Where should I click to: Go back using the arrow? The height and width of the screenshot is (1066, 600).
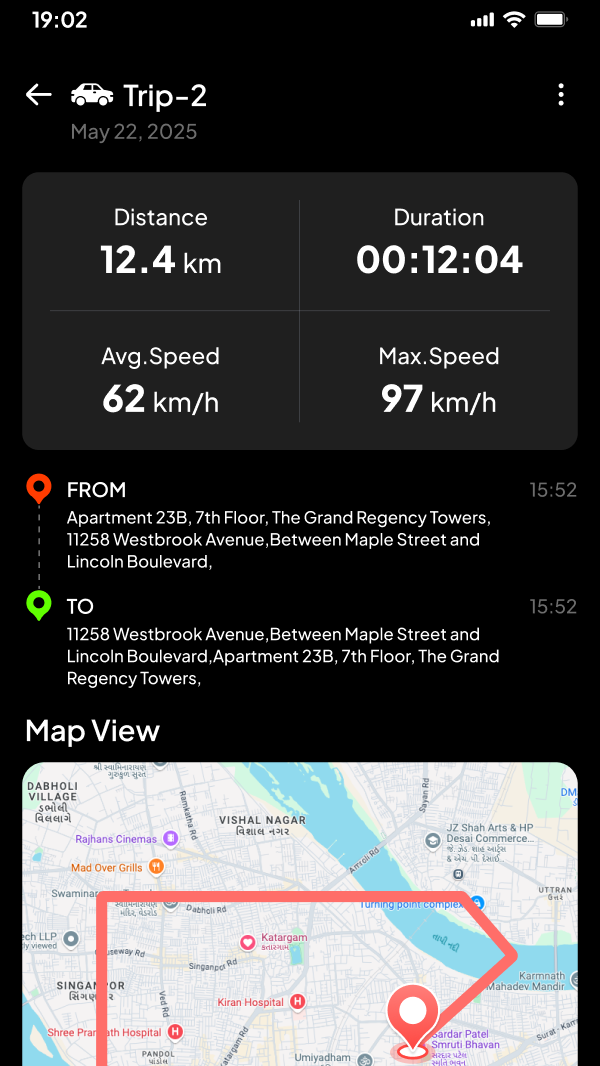click(39, 95)
